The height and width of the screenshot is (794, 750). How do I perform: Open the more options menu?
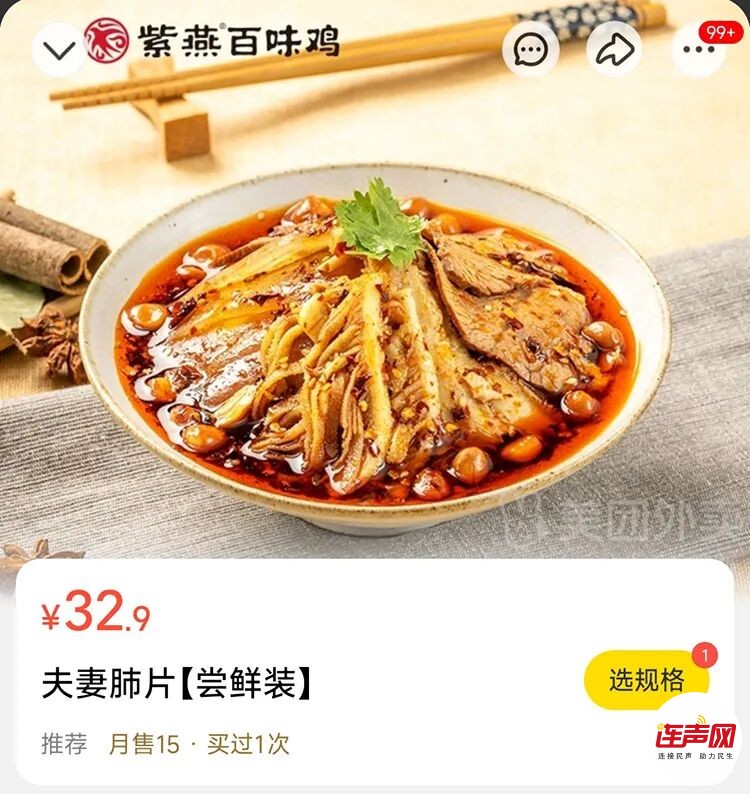point(698,50)
